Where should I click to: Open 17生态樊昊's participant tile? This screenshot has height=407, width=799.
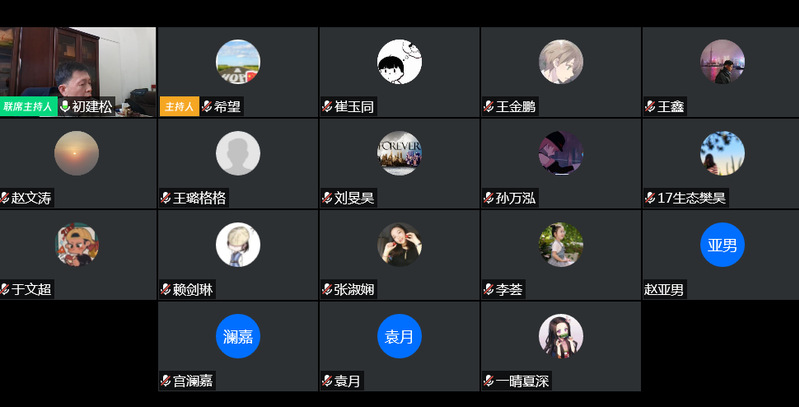click(x=721, y=162)
